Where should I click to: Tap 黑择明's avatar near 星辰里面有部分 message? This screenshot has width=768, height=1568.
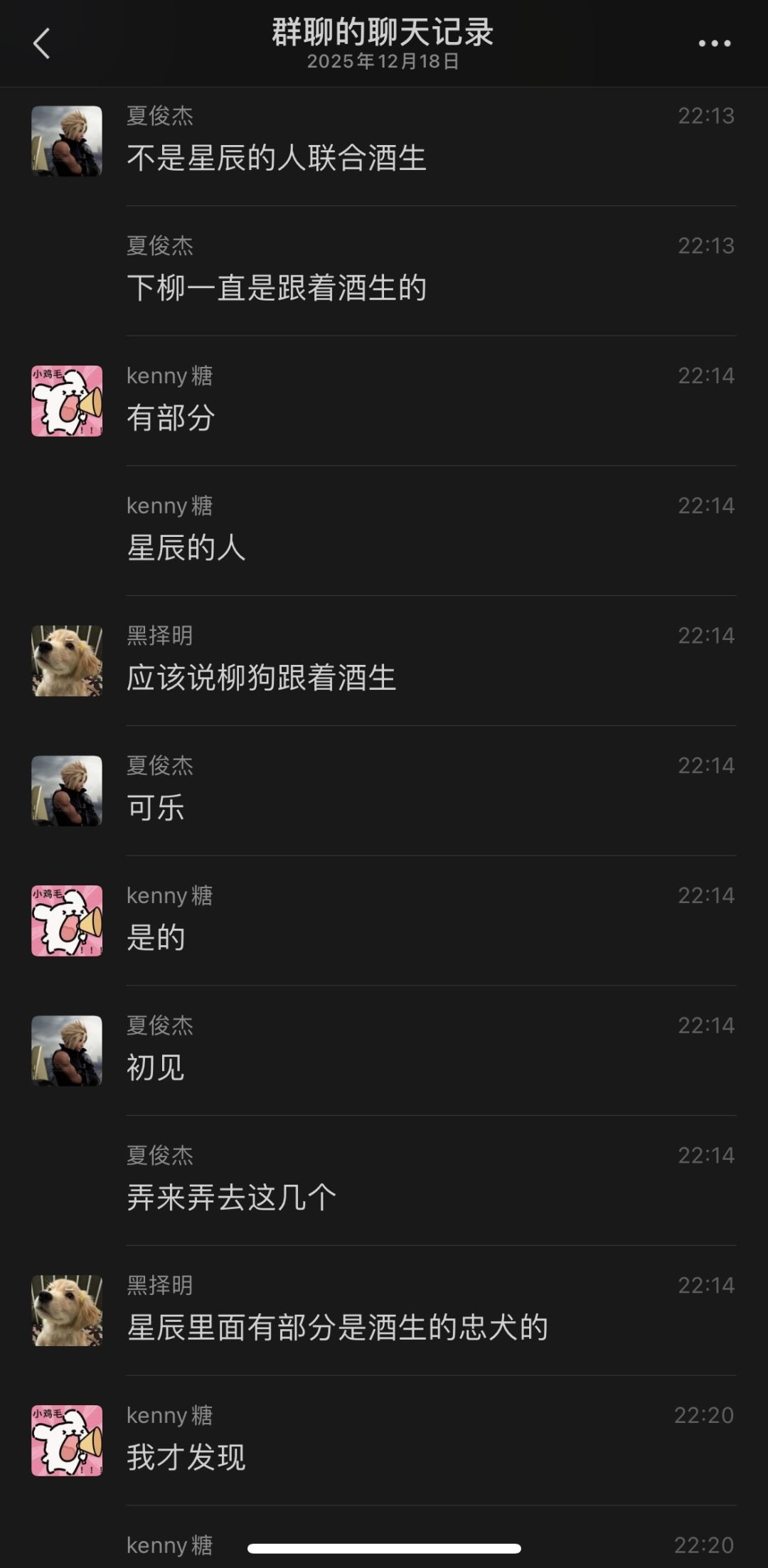[68, 1312]
